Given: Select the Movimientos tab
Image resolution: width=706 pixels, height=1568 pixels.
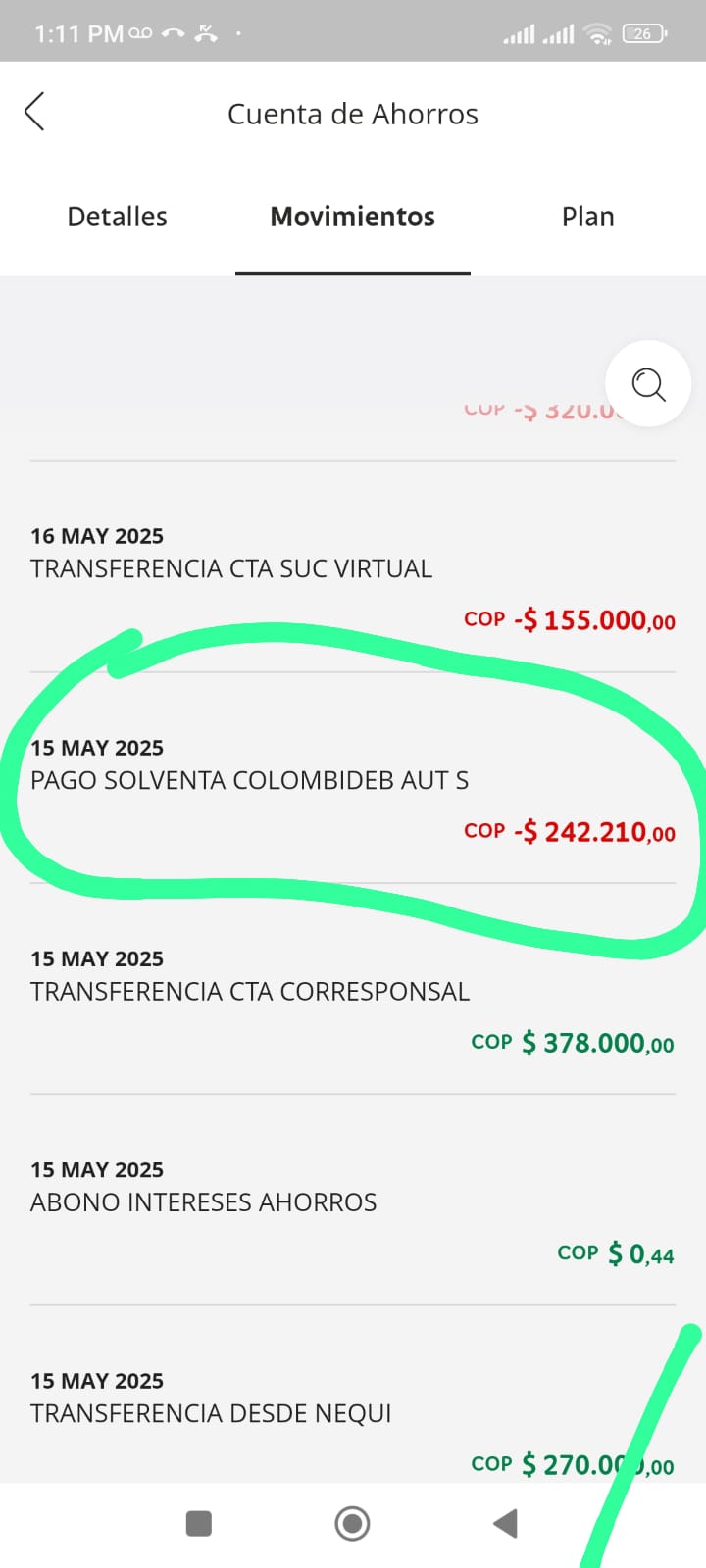Looking at the screenshot, I should (x=353, y=217).
